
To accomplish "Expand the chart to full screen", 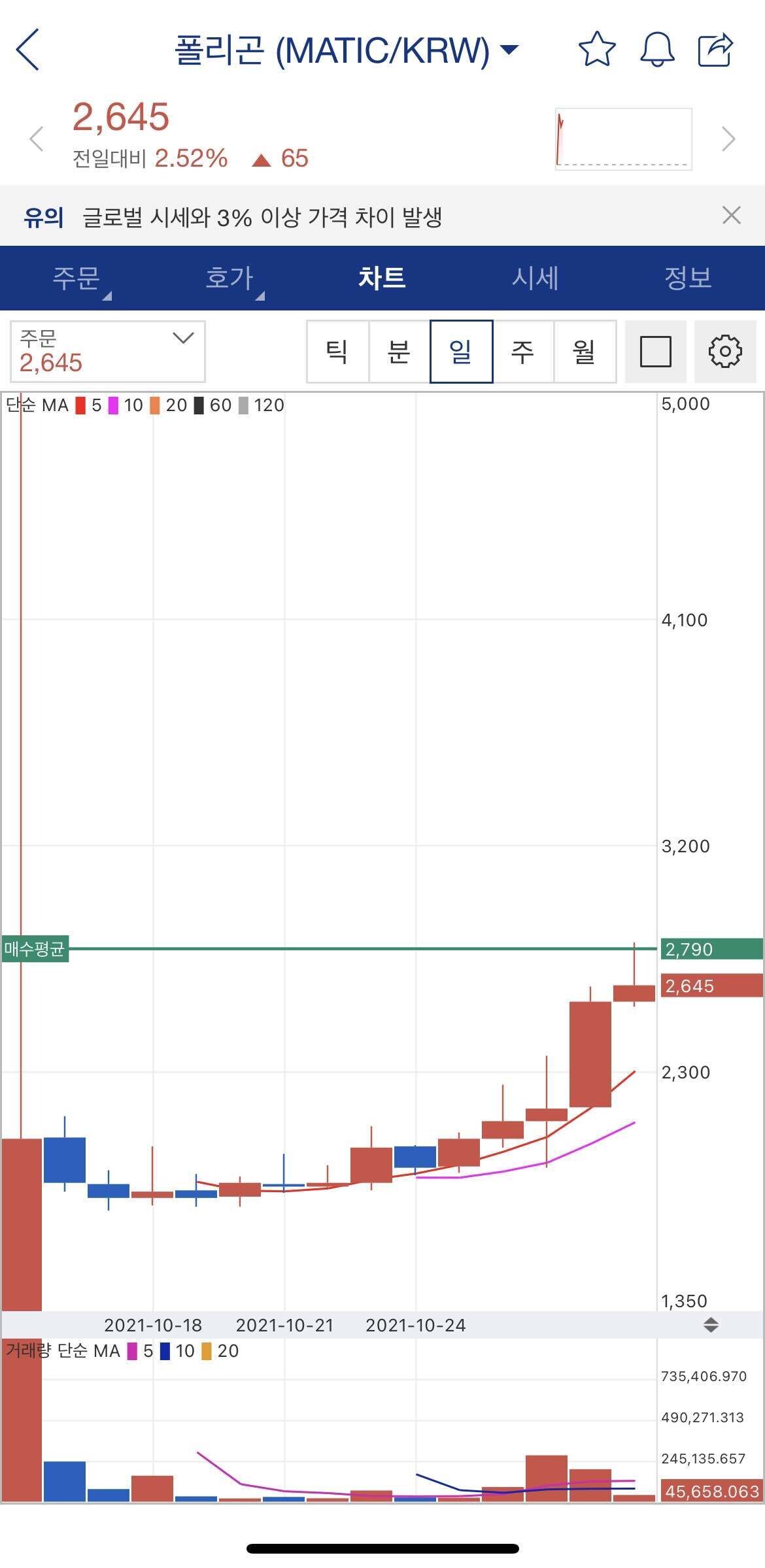I will [x=655, y=352].
